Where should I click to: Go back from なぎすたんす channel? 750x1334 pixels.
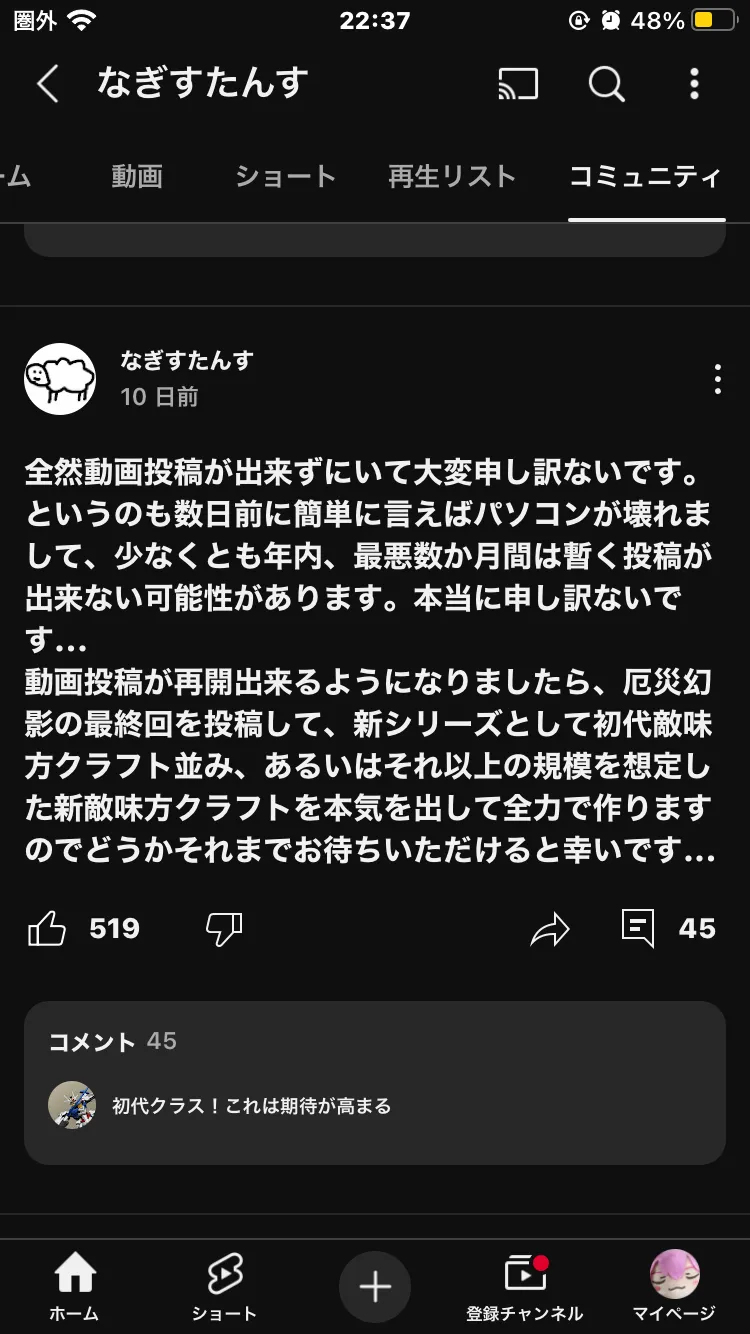[x=47, y=85]
